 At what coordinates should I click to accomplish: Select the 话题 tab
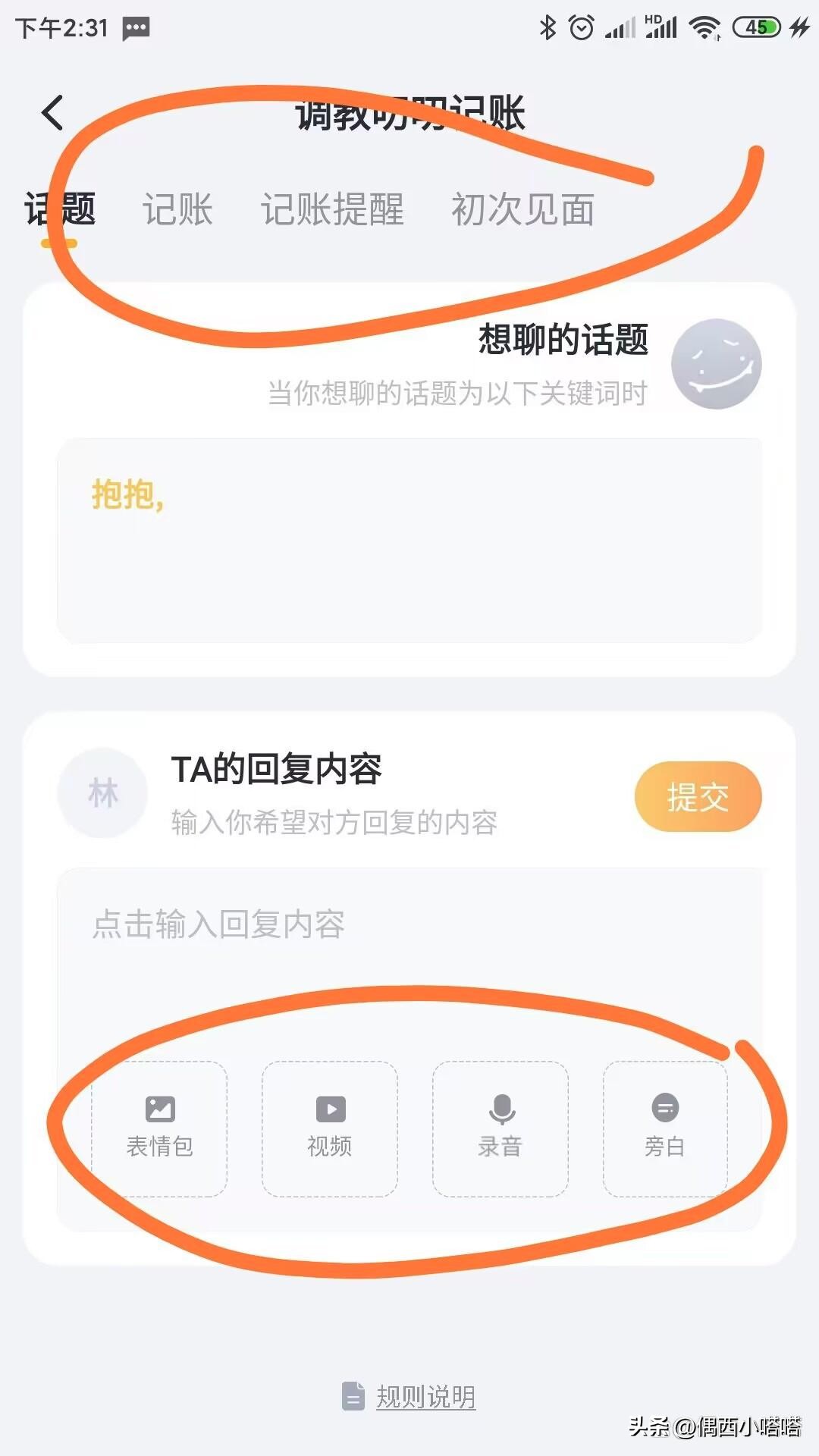pos(59,210)
